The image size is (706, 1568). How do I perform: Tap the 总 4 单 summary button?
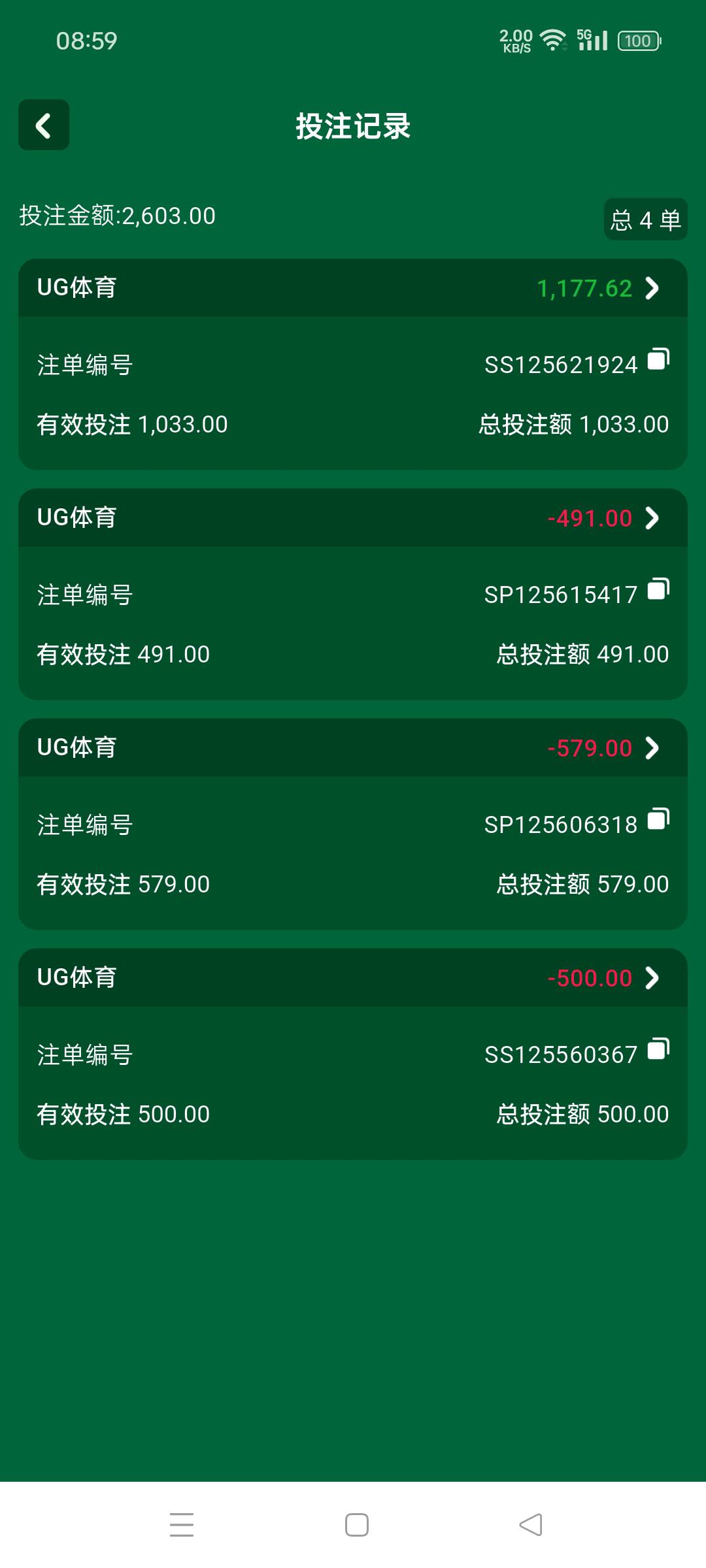(x=645, y=219)
